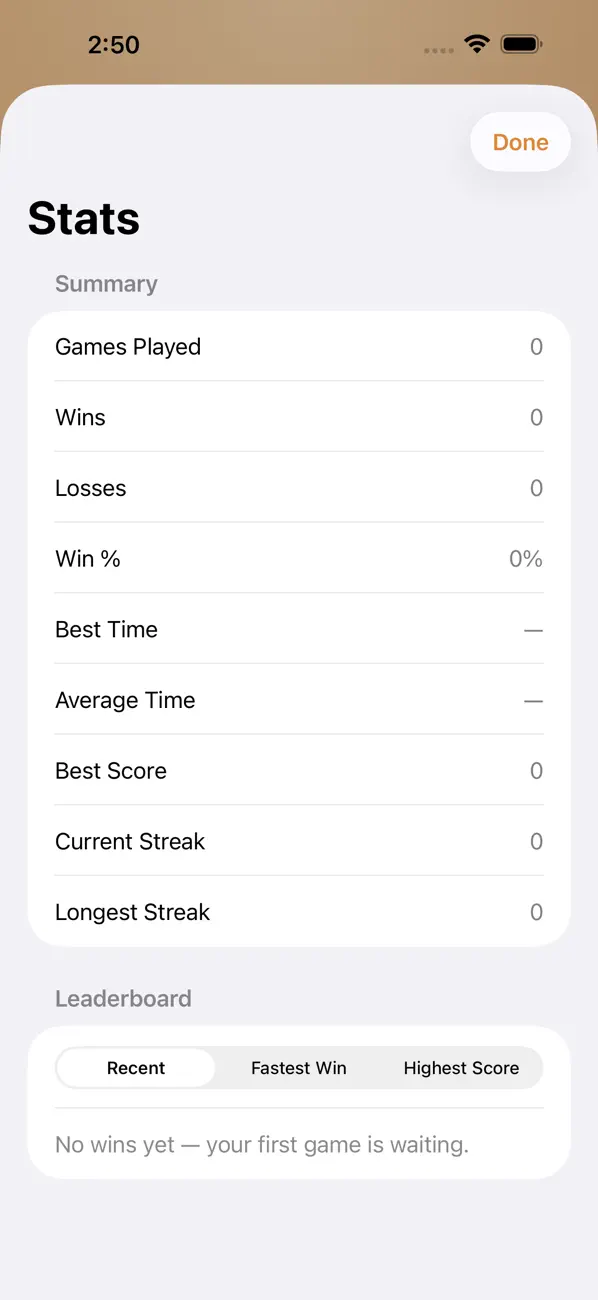The image size is (598, 1300).
Task: Close the Stats sheet with Done
Action: click(x=520, y=142)
